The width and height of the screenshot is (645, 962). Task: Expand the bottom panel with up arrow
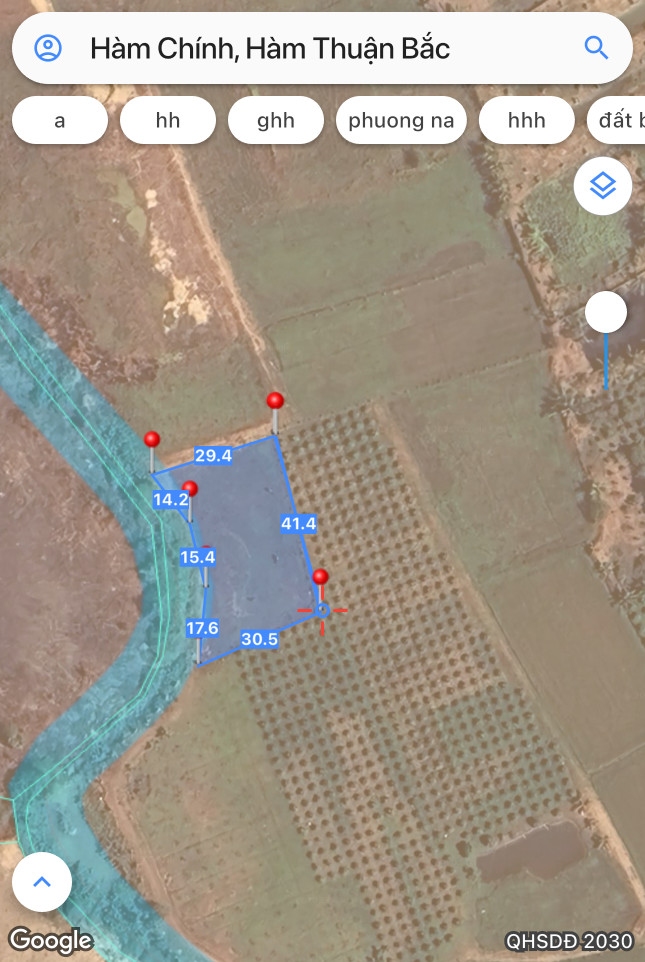tap(42, 882)
